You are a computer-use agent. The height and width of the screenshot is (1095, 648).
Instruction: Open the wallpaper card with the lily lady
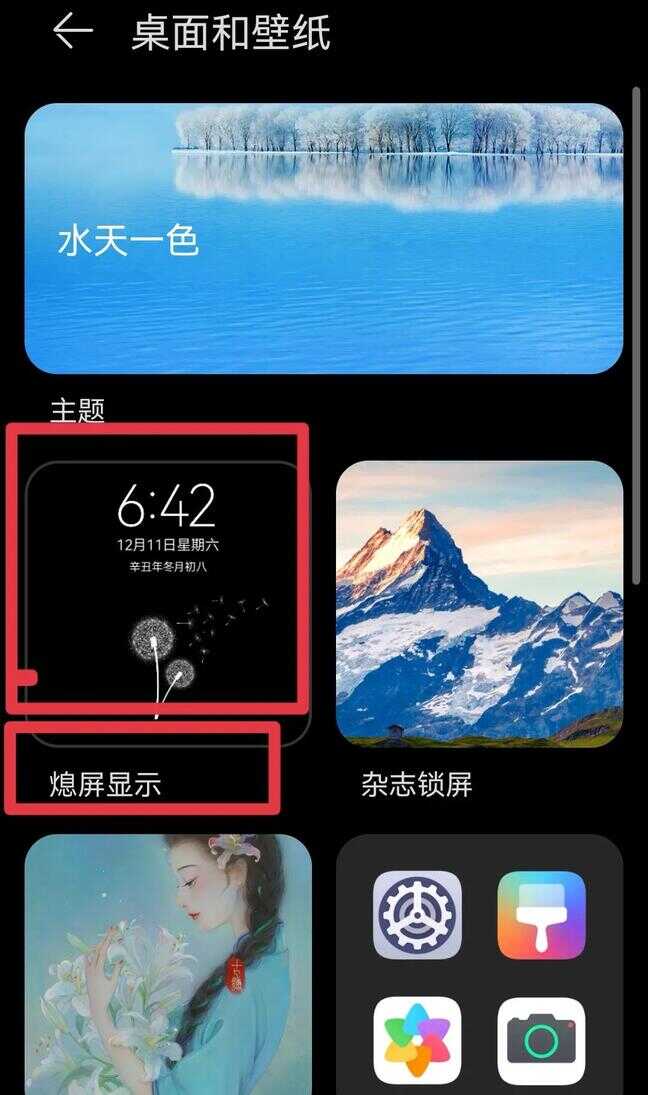click(168, 964)
